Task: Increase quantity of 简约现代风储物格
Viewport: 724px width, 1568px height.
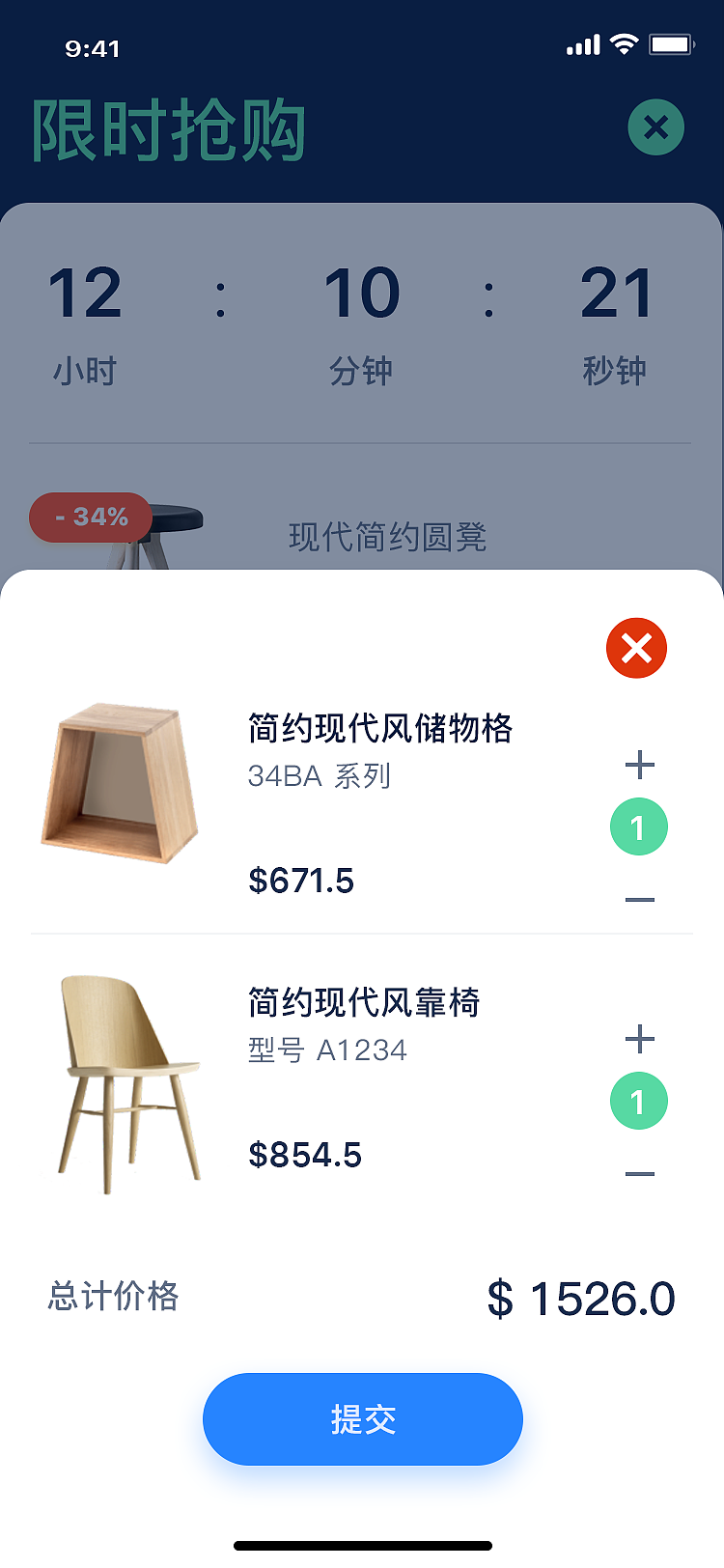Action: (x=639, y=766)
